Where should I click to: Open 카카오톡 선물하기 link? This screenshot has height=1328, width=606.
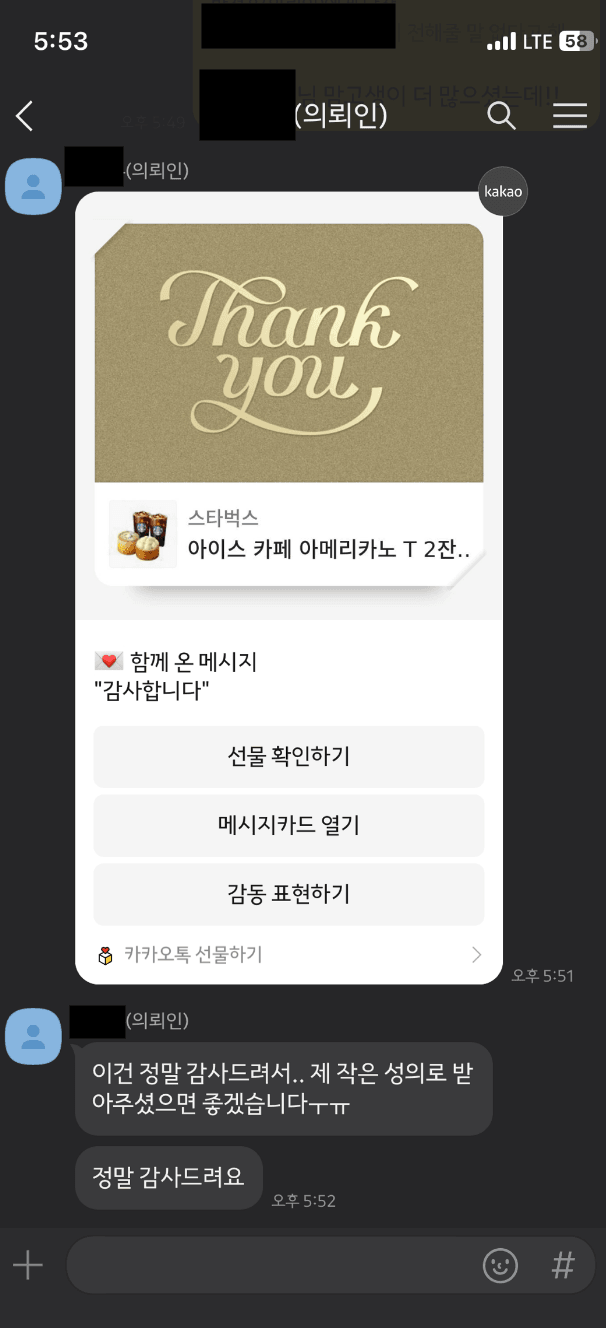288,955
